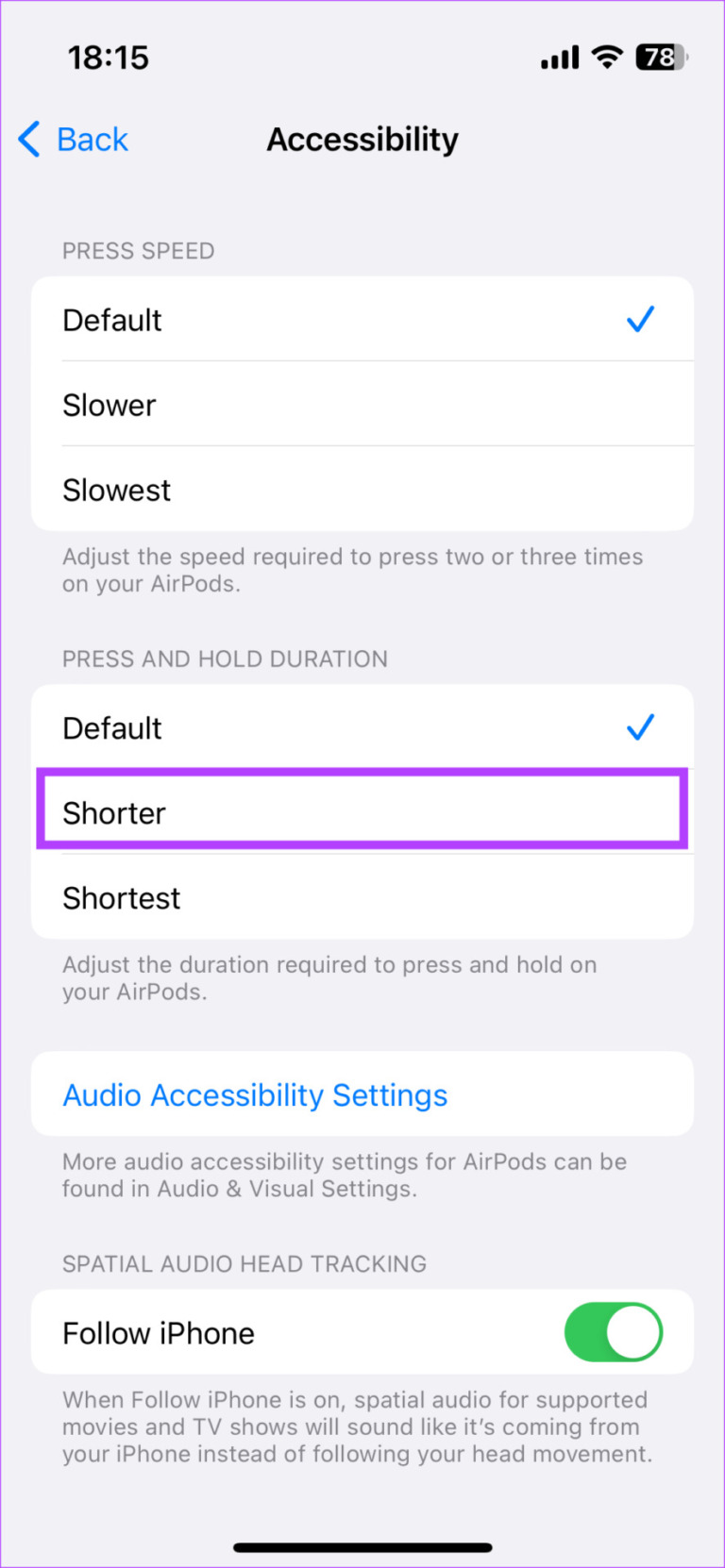Tap the Back label to return

(92, 140)
